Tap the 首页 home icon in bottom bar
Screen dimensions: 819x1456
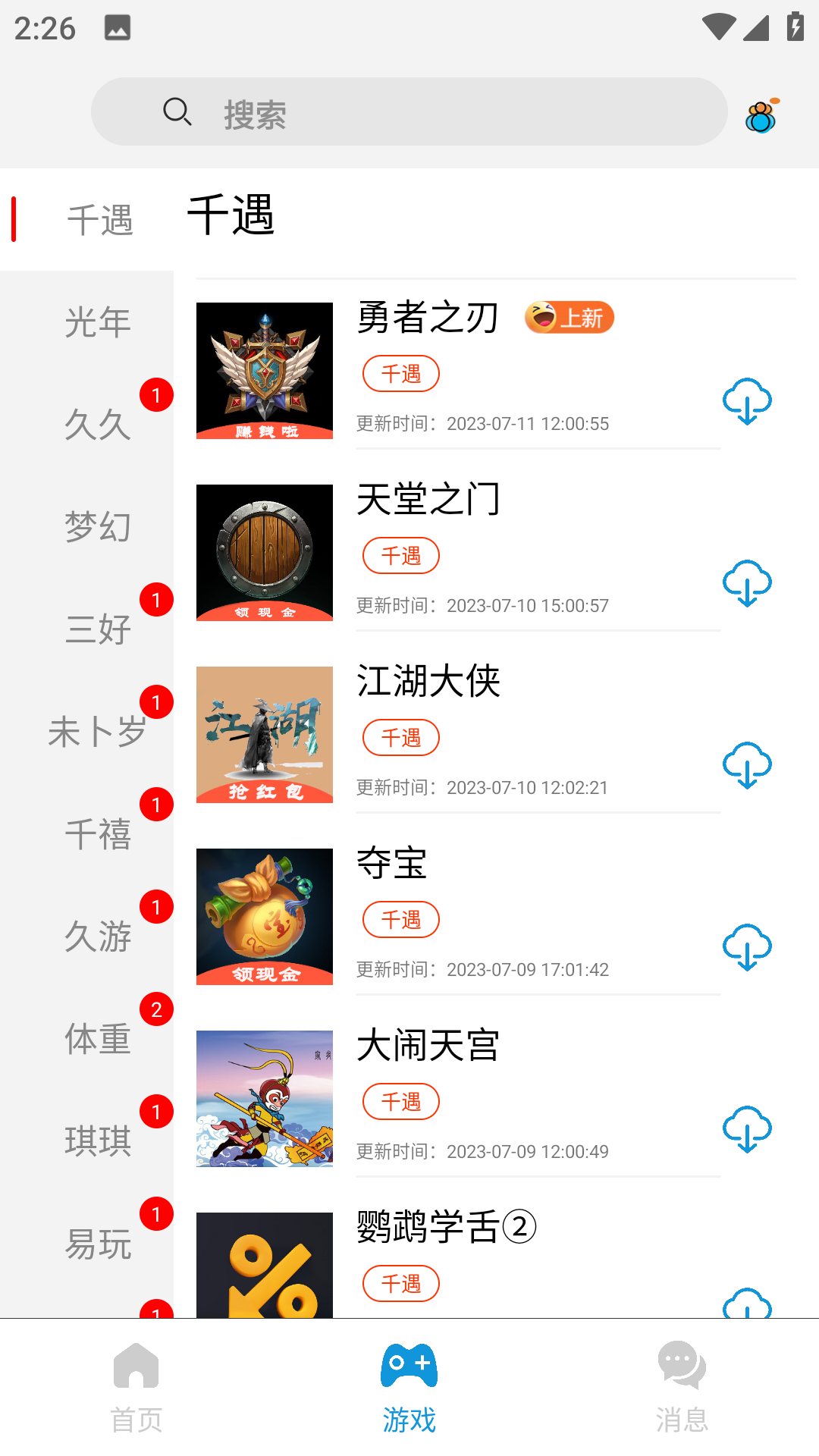[x=136, y=1382]
